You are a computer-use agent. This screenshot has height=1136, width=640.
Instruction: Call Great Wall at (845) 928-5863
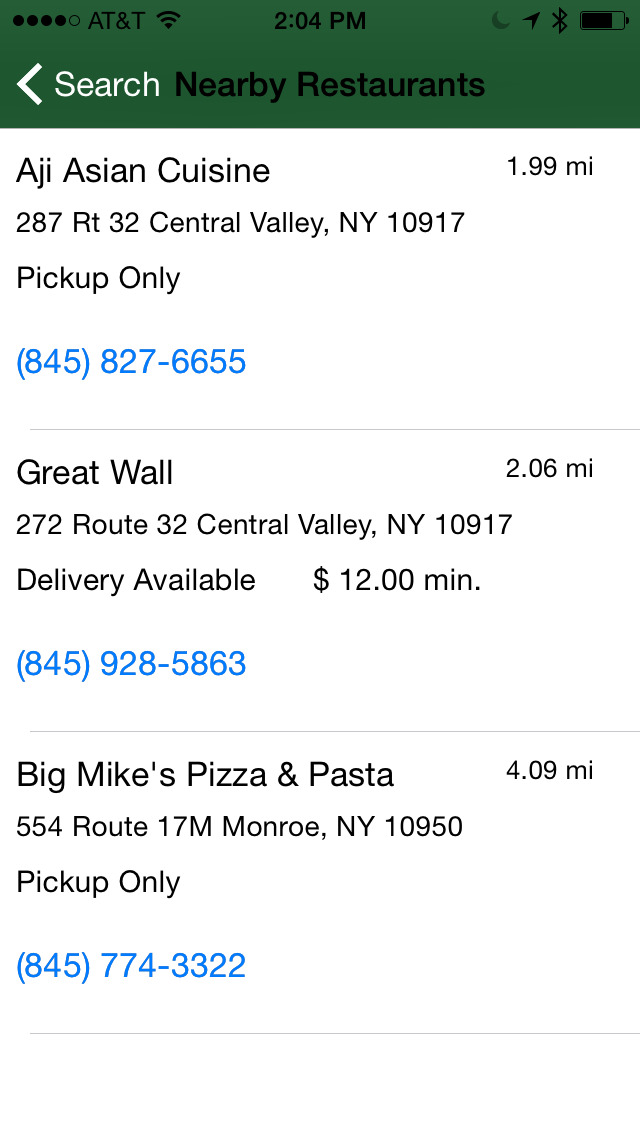(x=131, y=664)
